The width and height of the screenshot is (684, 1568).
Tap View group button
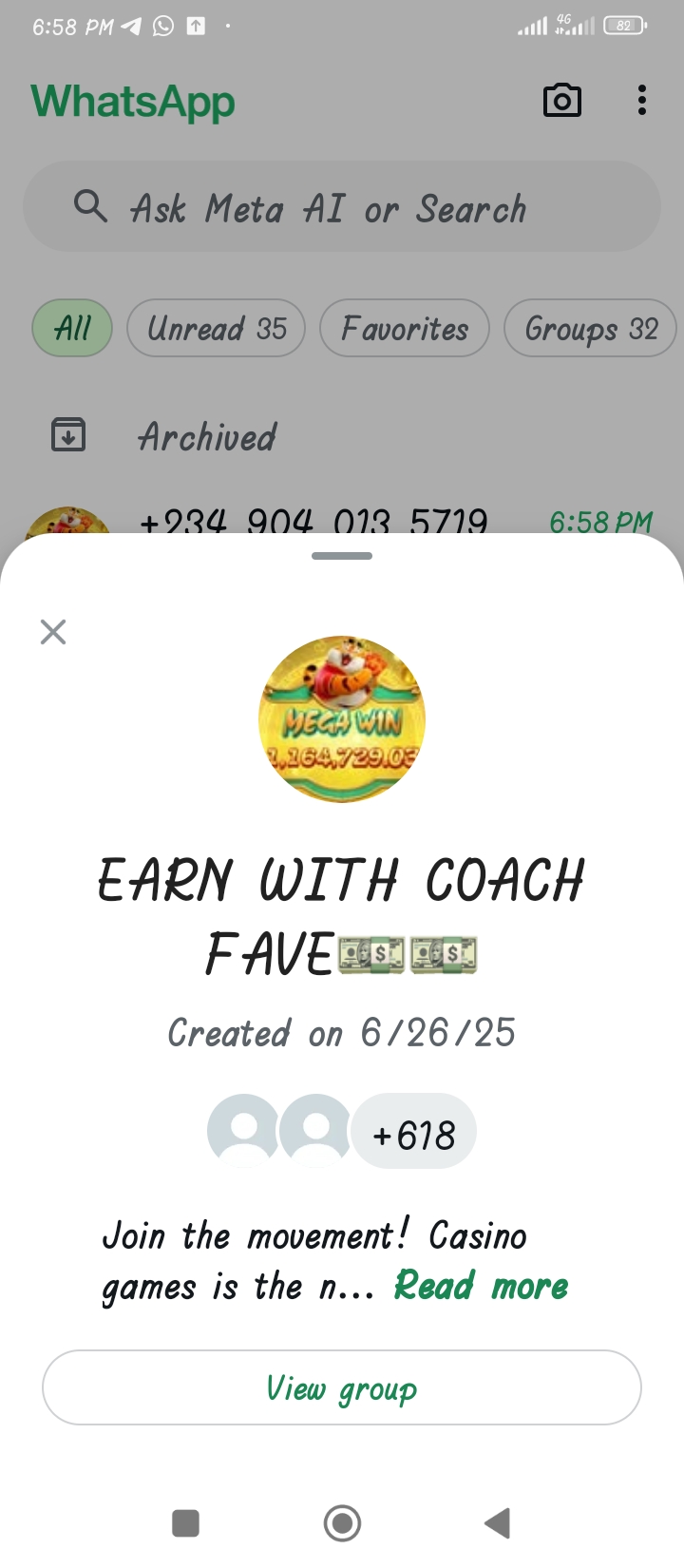pyautogui.click(x=342, y=1387)
